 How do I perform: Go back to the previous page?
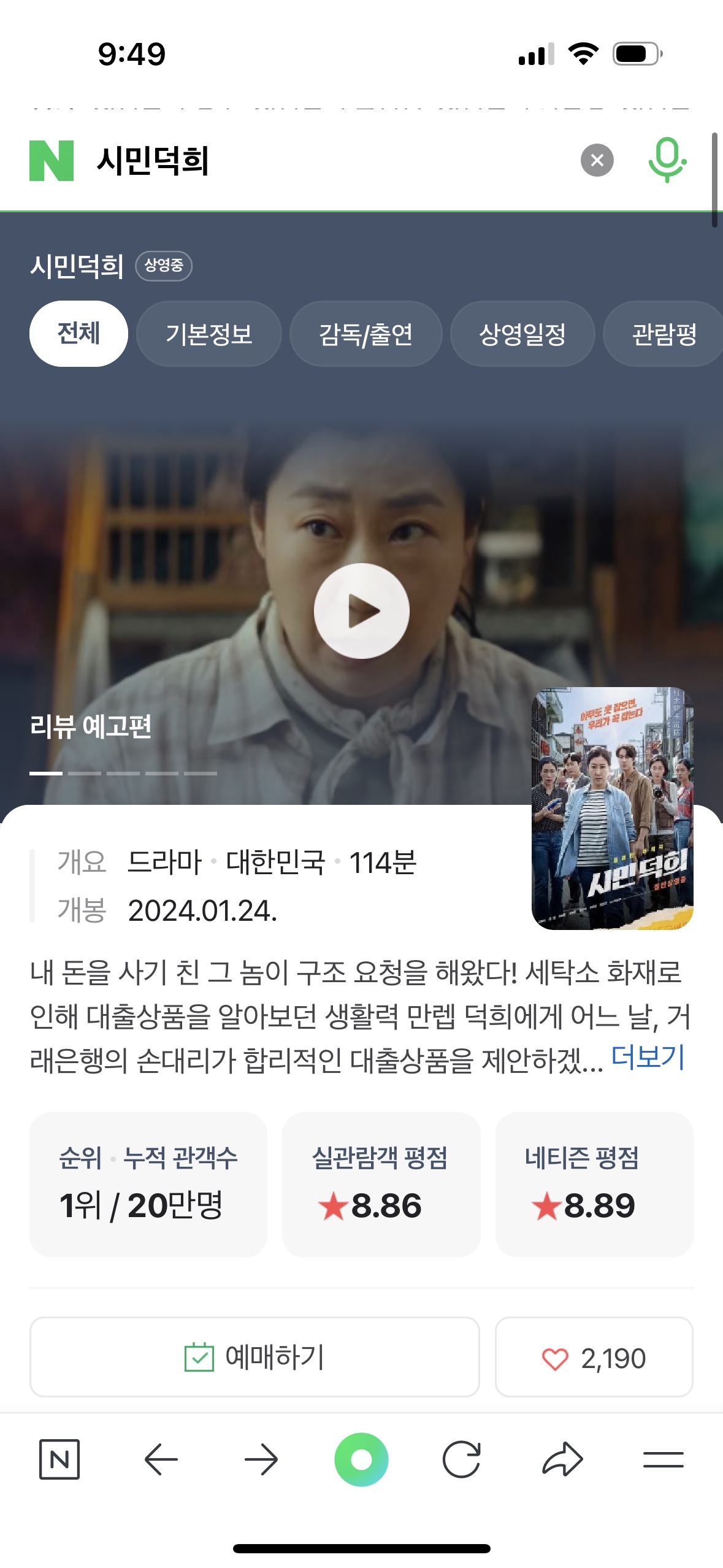pos(161,1459)
